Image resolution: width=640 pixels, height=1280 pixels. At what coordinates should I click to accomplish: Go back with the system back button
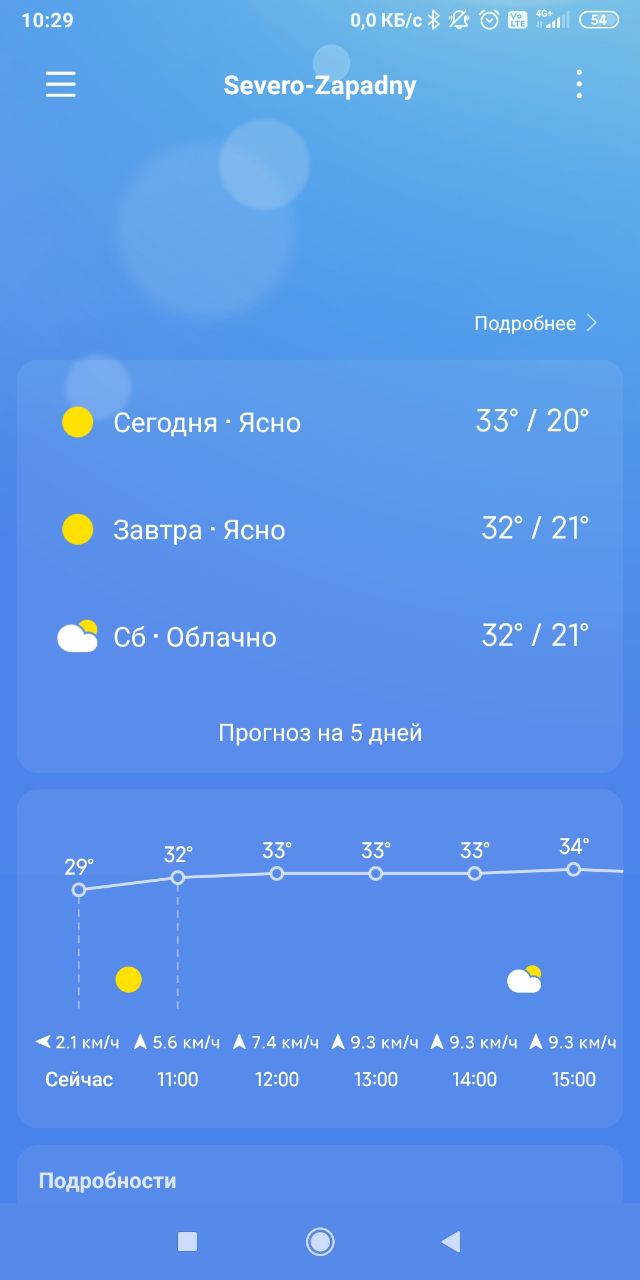pyautogui.click(x=451, y=1242)
